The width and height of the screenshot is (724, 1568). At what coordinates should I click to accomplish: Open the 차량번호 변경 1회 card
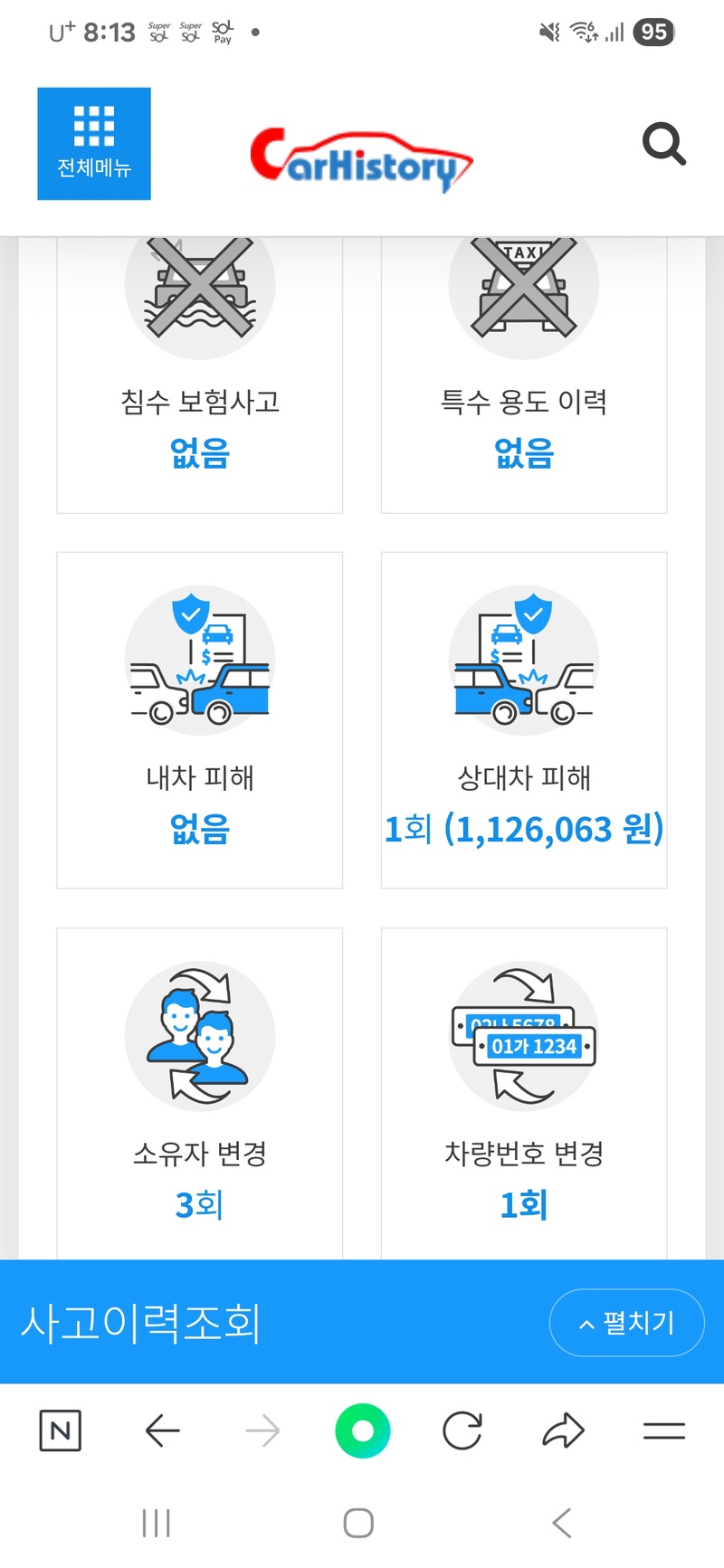524,1095
